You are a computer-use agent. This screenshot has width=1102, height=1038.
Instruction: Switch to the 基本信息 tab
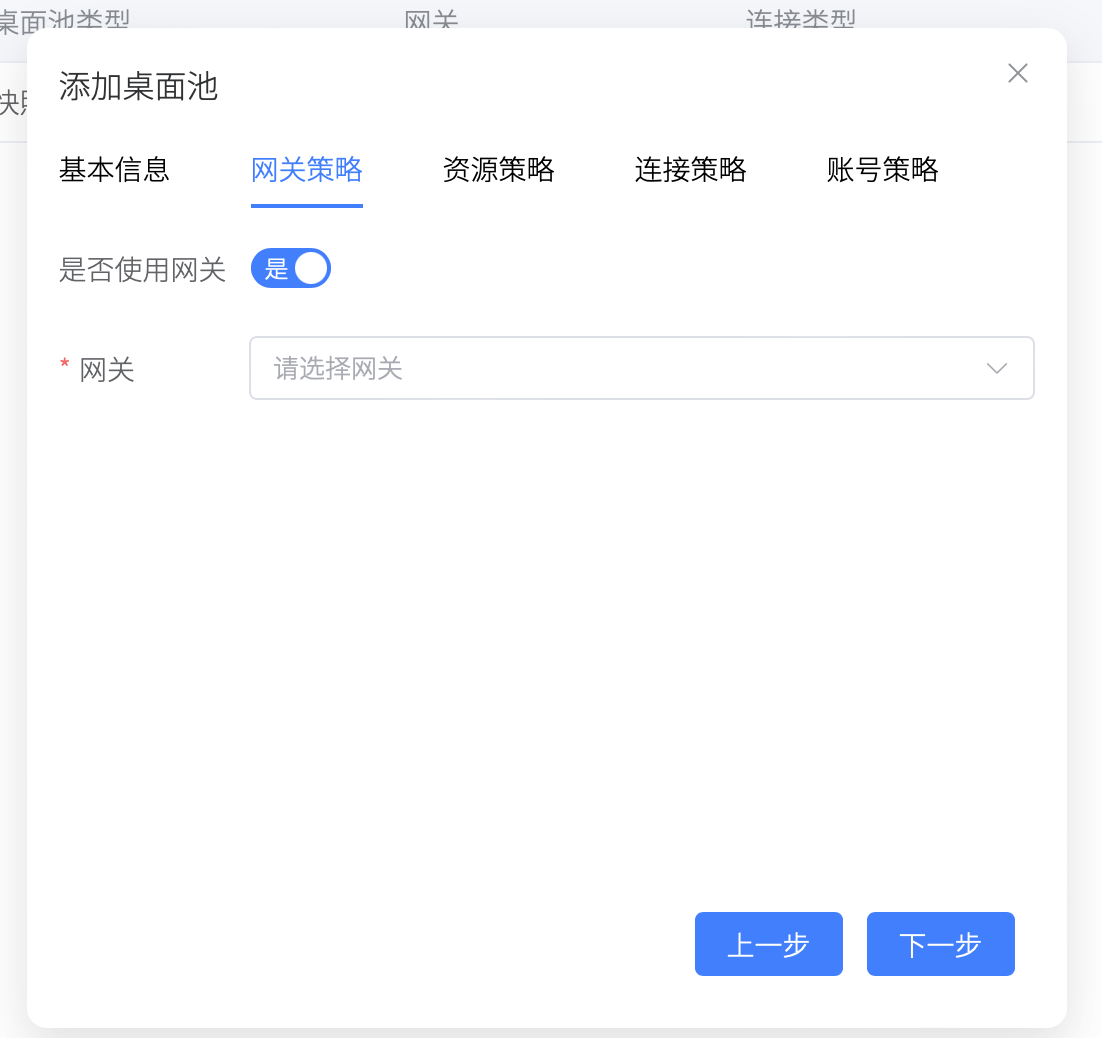click(x=114, y=170)
